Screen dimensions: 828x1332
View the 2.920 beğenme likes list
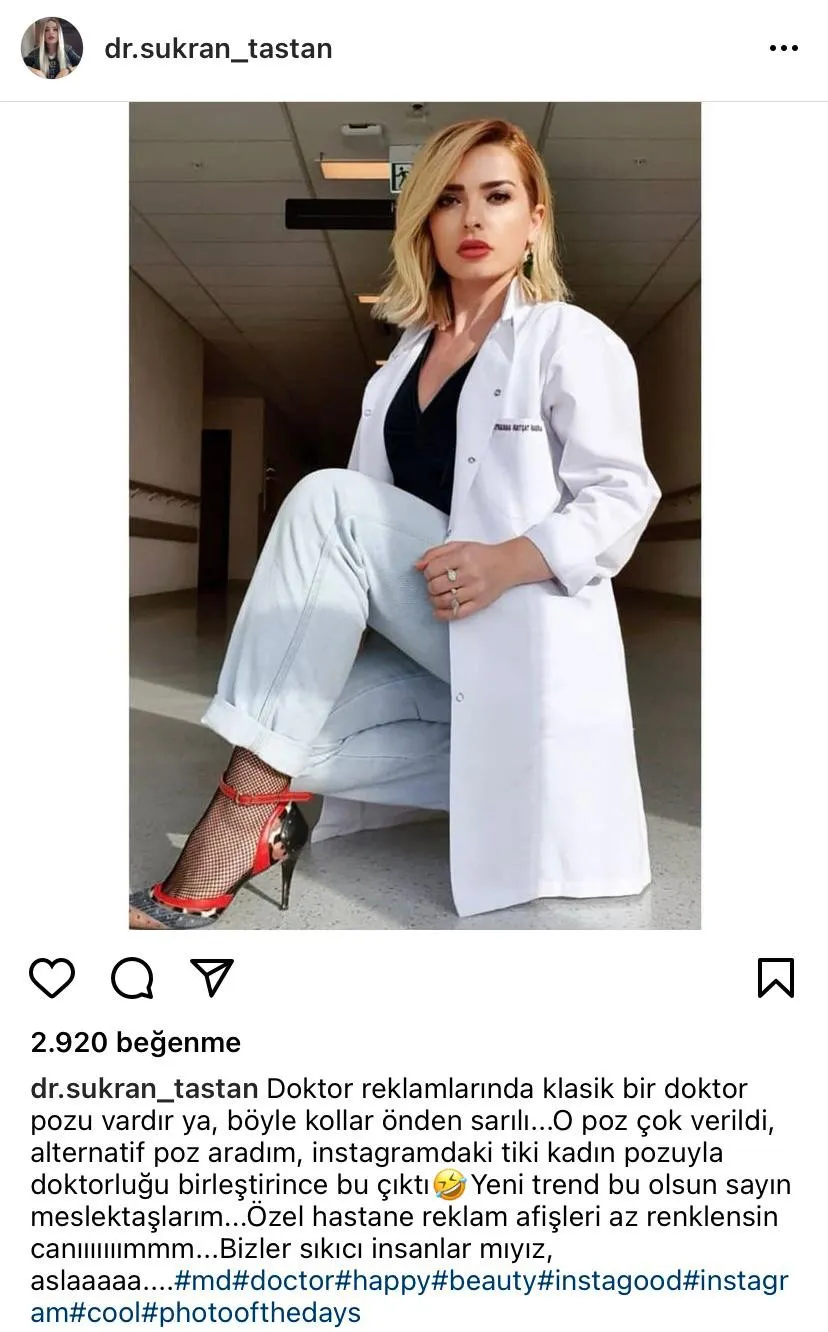tap(136, 1043)
